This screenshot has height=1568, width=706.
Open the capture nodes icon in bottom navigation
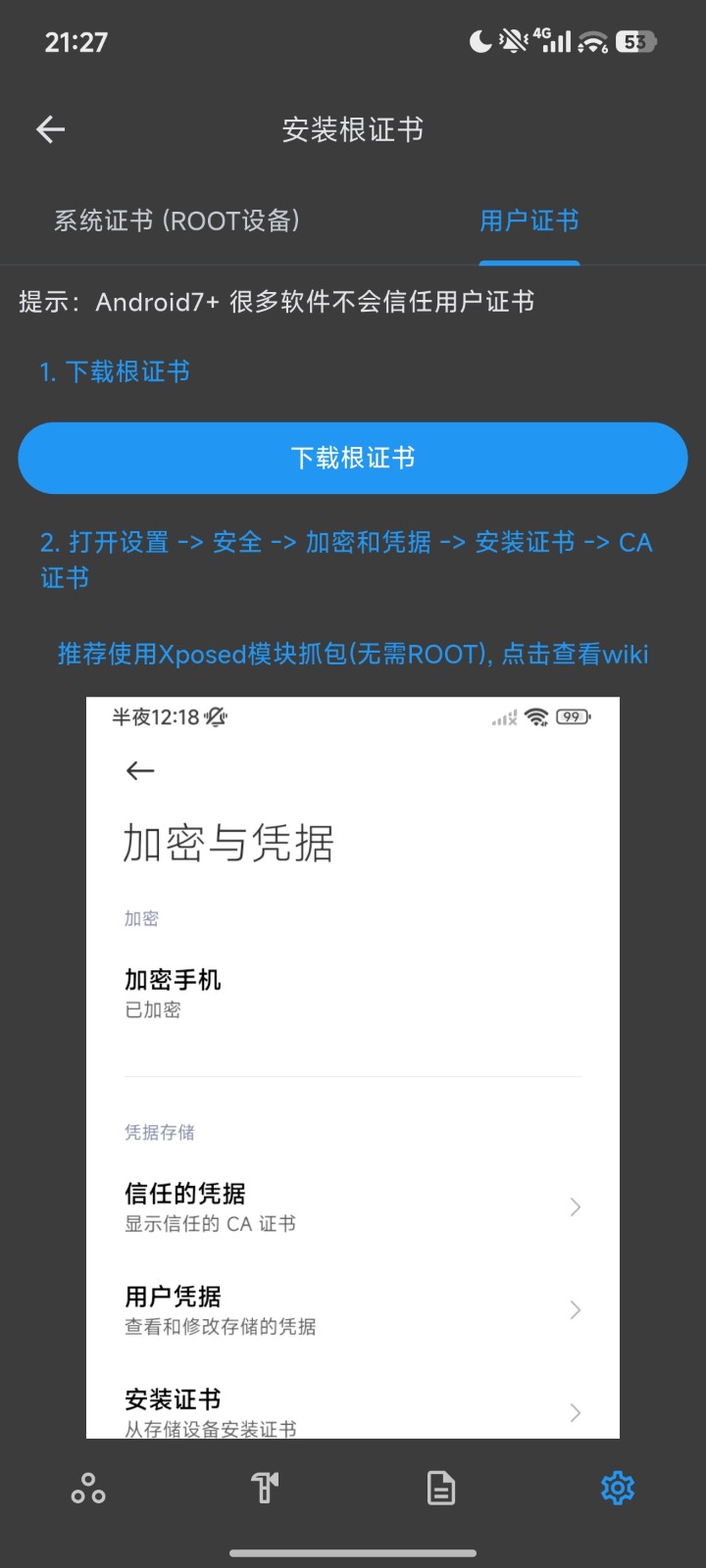tap(88, 1487)
